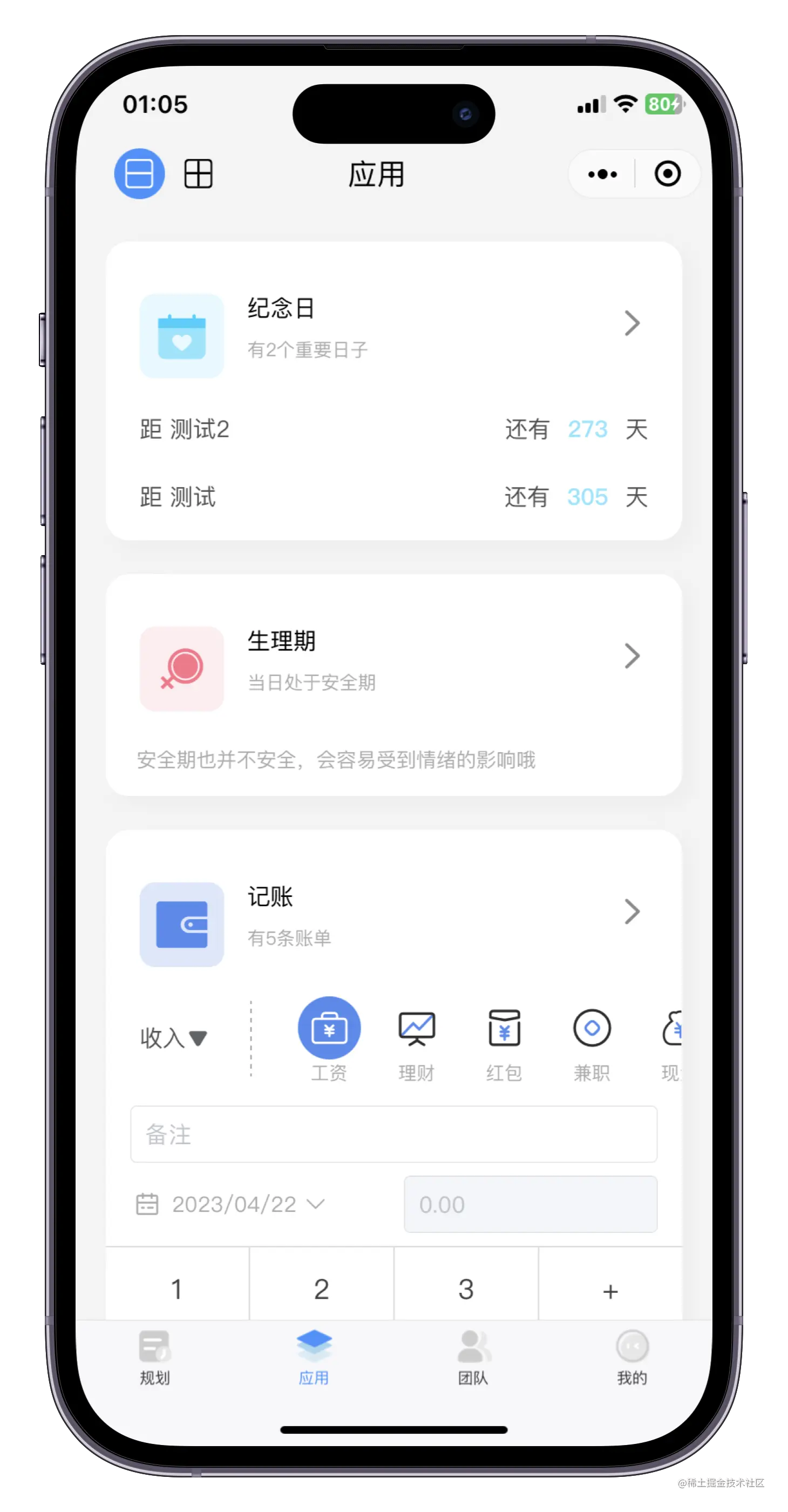Choose the 红包 red packet category
This screenshot has height=1512, width=788.
click(x=504, y=1038)
